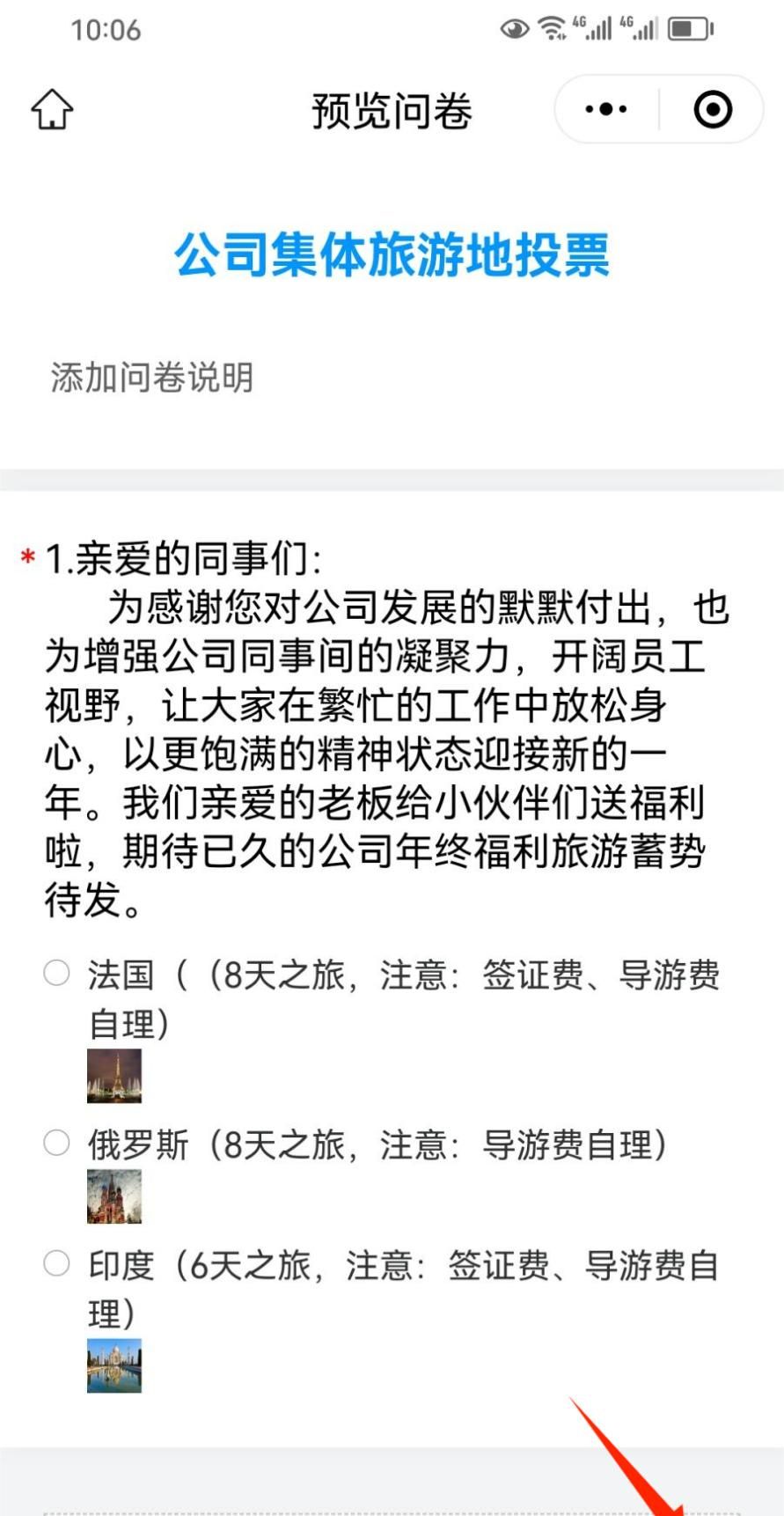
Task: Open the mini program more-options menu
Action: pos(605,110)
